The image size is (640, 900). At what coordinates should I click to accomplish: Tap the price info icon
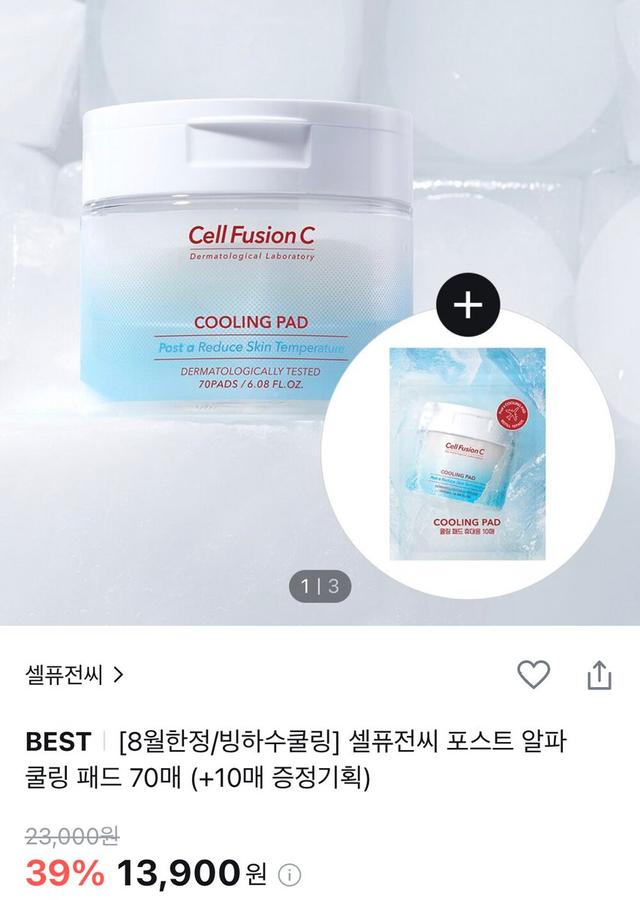(x=289, y=875)
